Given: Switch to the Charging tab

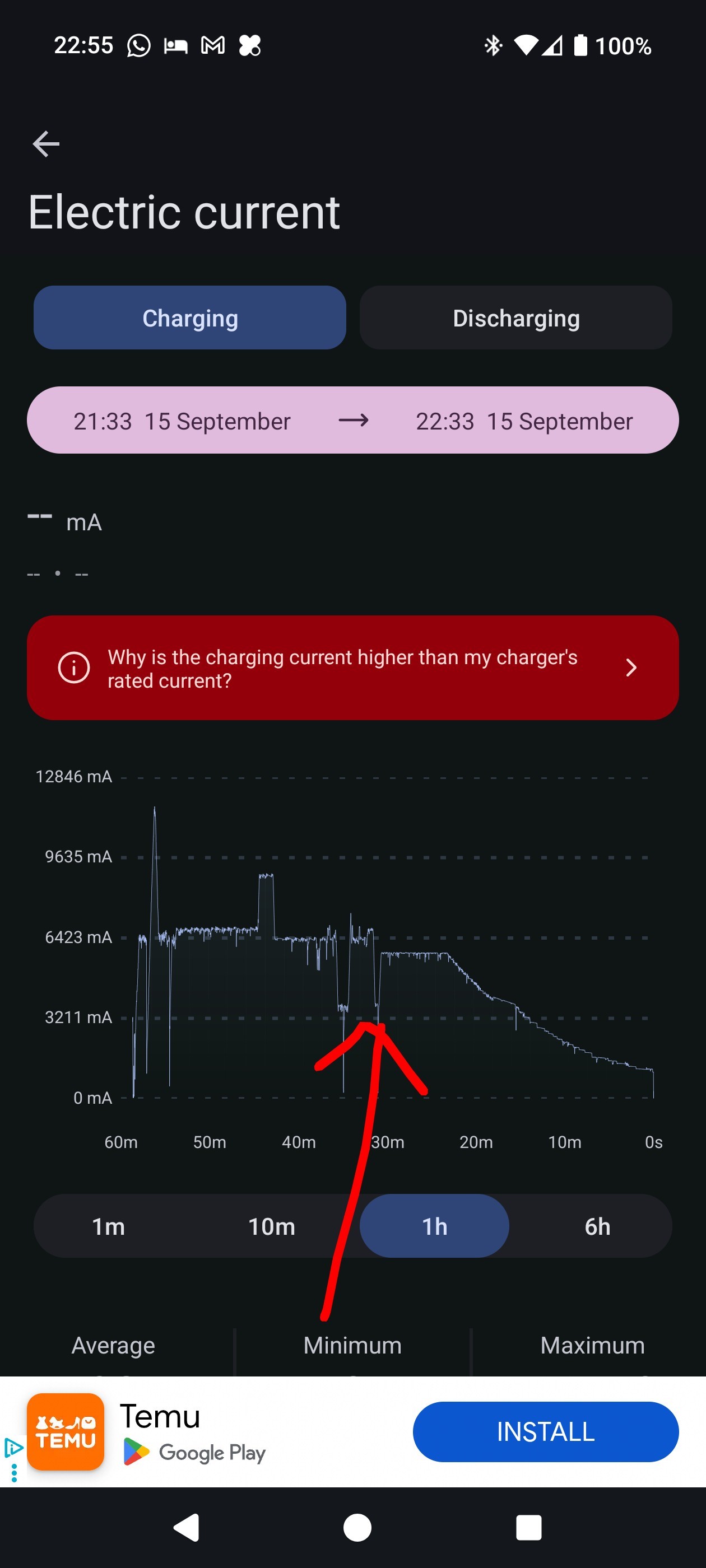Looking at the screenshot, I should pyautogui.click(x=189, y=318).
